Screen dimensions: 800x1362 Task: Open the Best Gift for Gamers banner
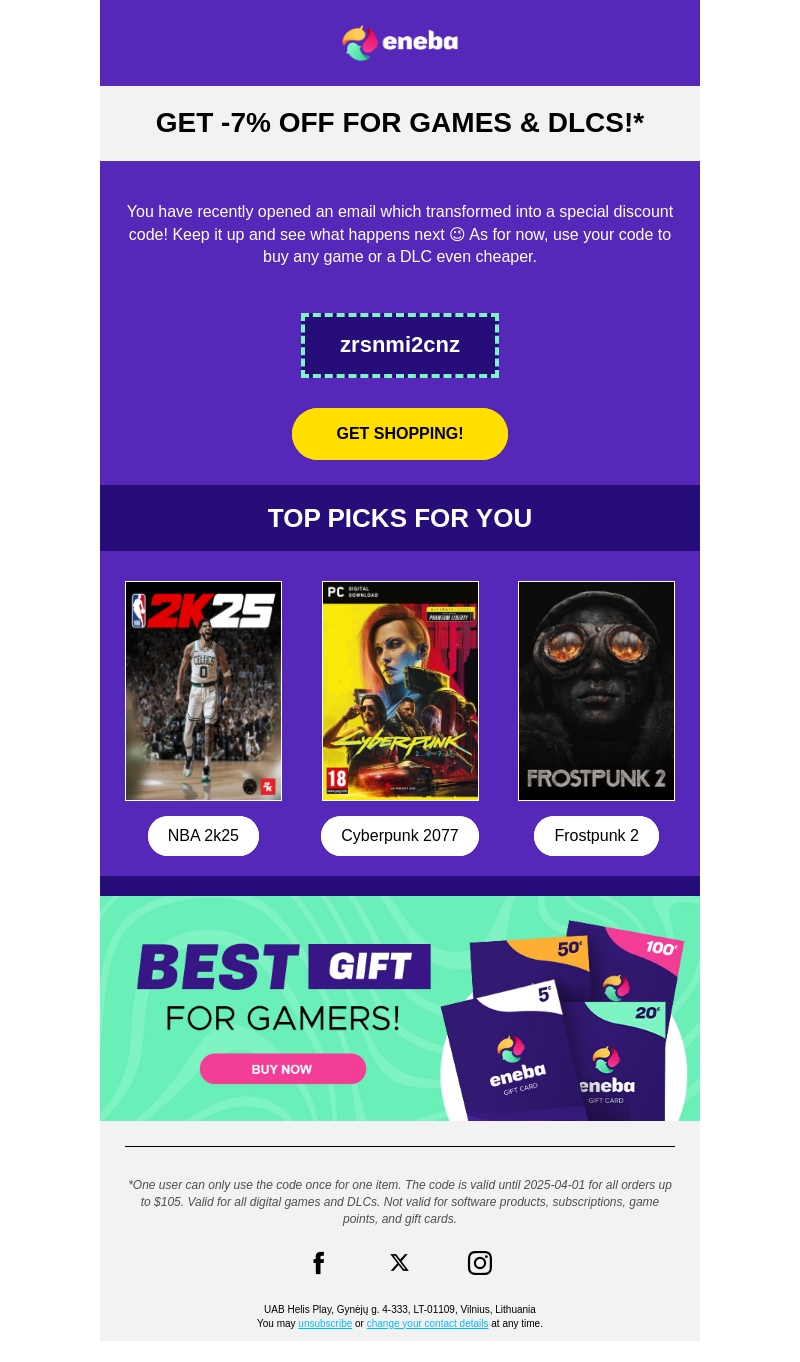[x=400, y=1008]
